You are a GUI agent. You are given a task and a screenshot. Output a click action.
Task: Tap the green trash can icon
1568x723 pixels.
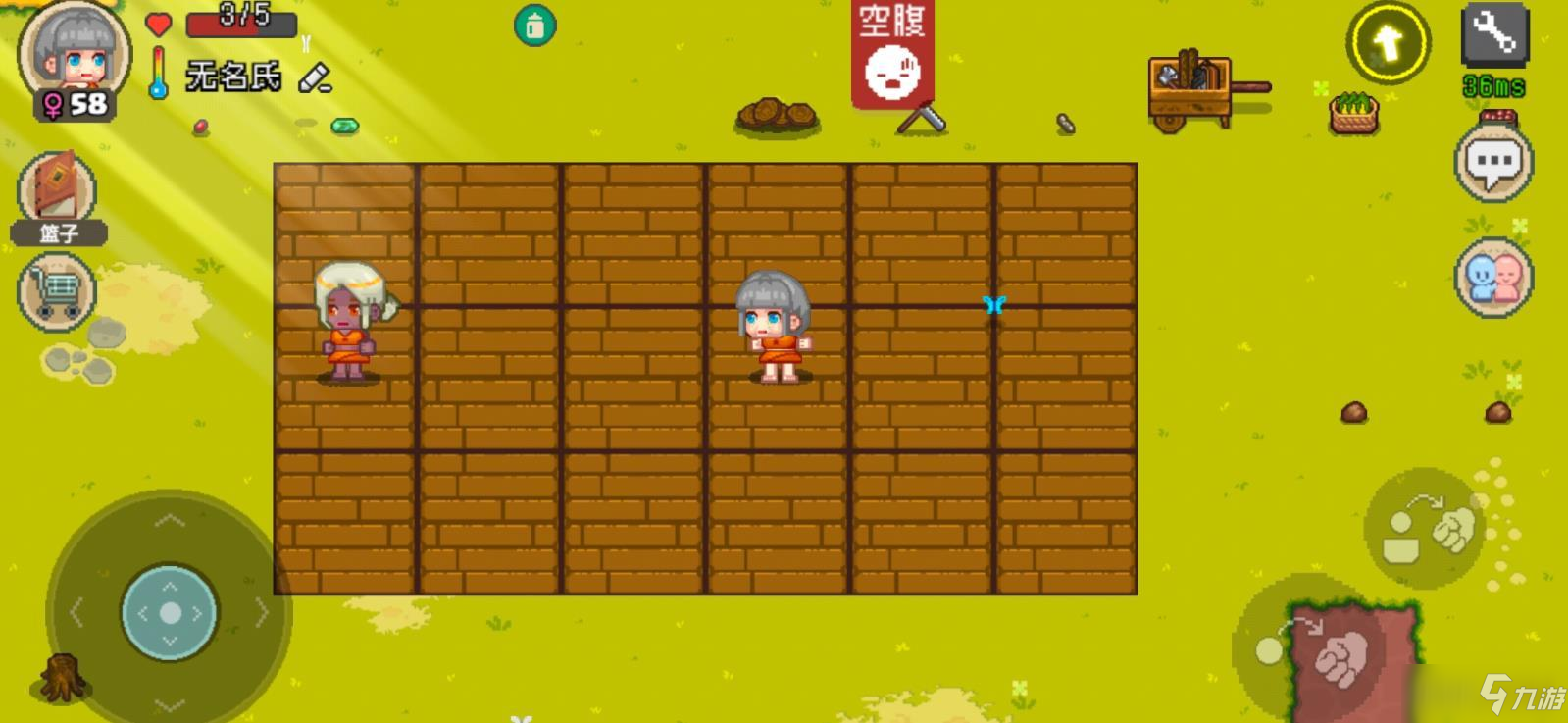(x=534, y=26)
